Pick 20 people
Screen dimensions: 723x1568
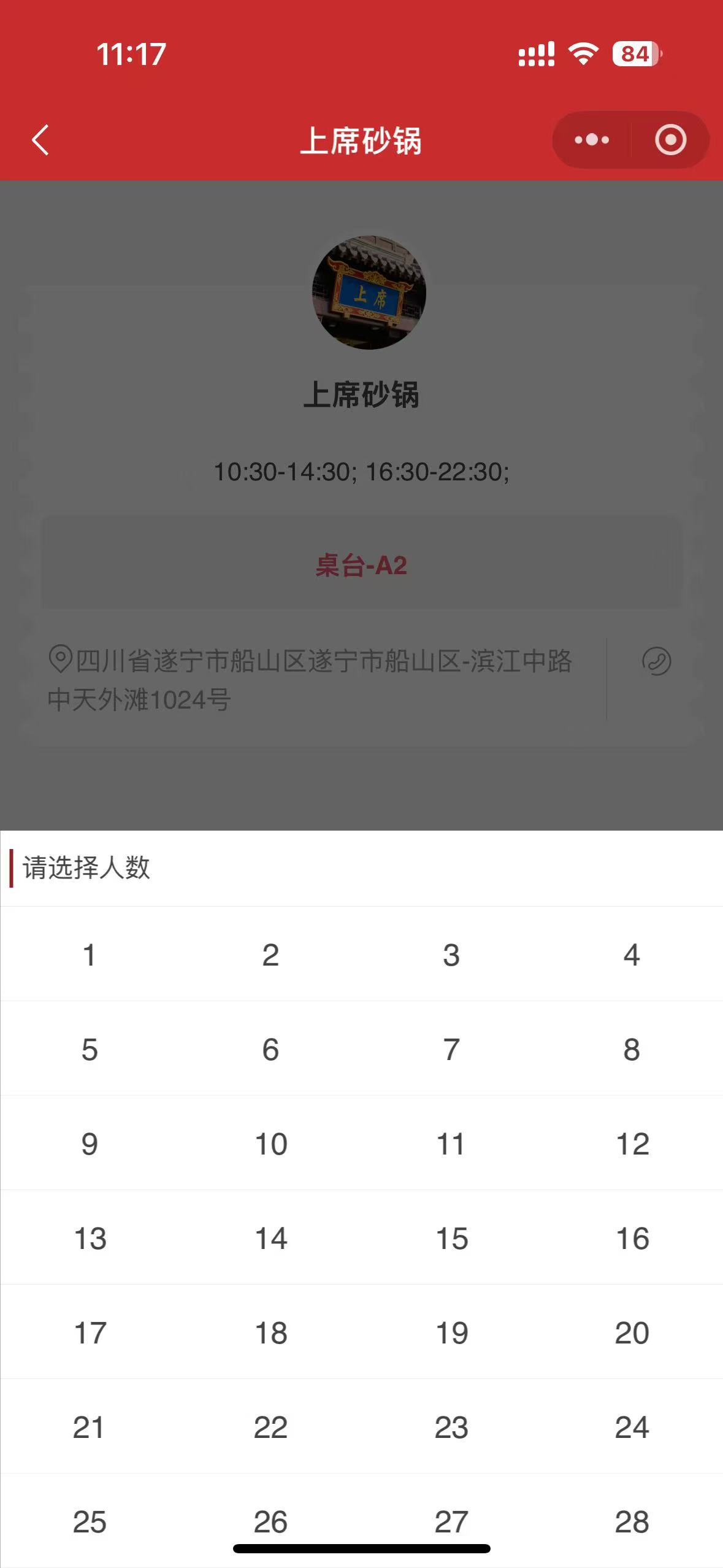click(632, 1332)
